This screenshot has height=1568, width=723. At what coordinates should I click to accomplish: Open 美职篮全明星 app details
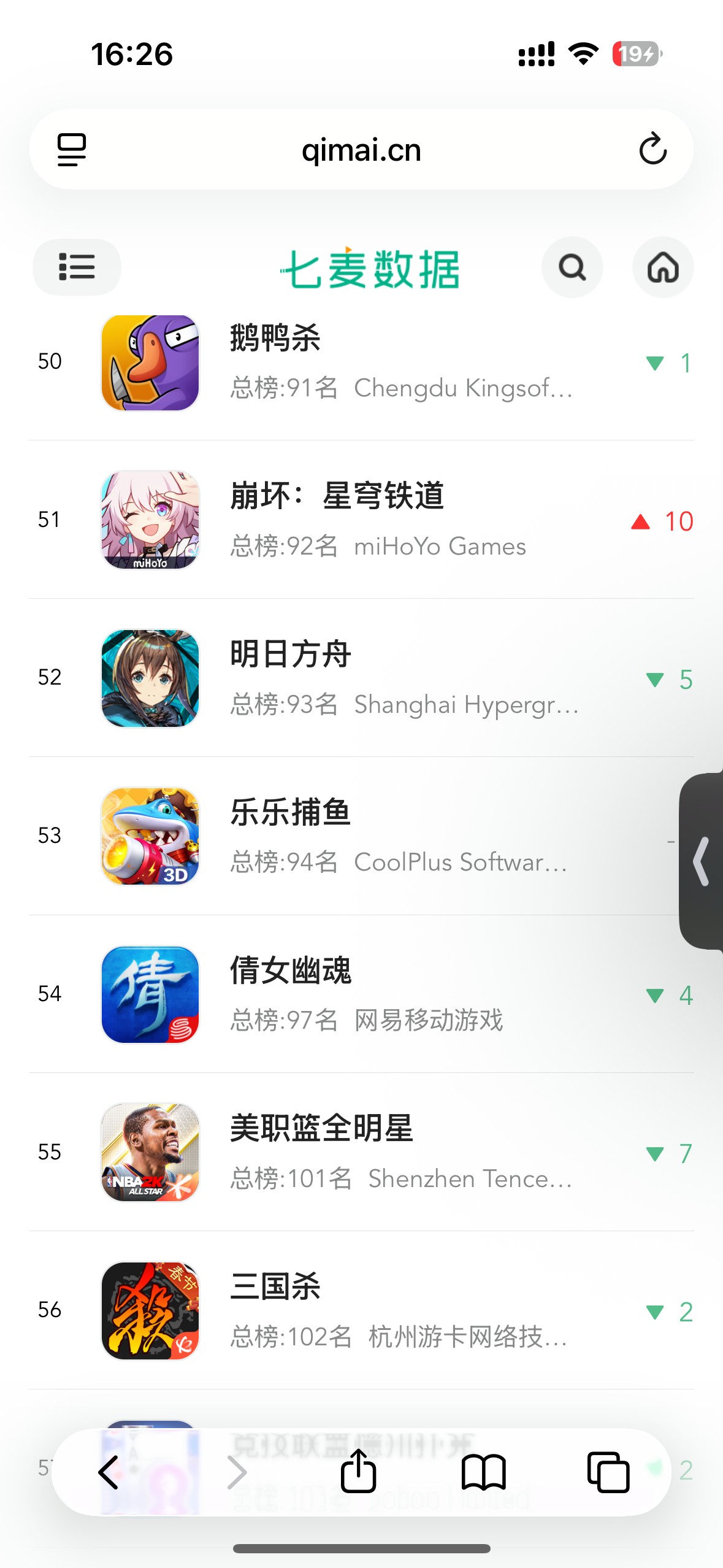click(x=361, y=1152)
